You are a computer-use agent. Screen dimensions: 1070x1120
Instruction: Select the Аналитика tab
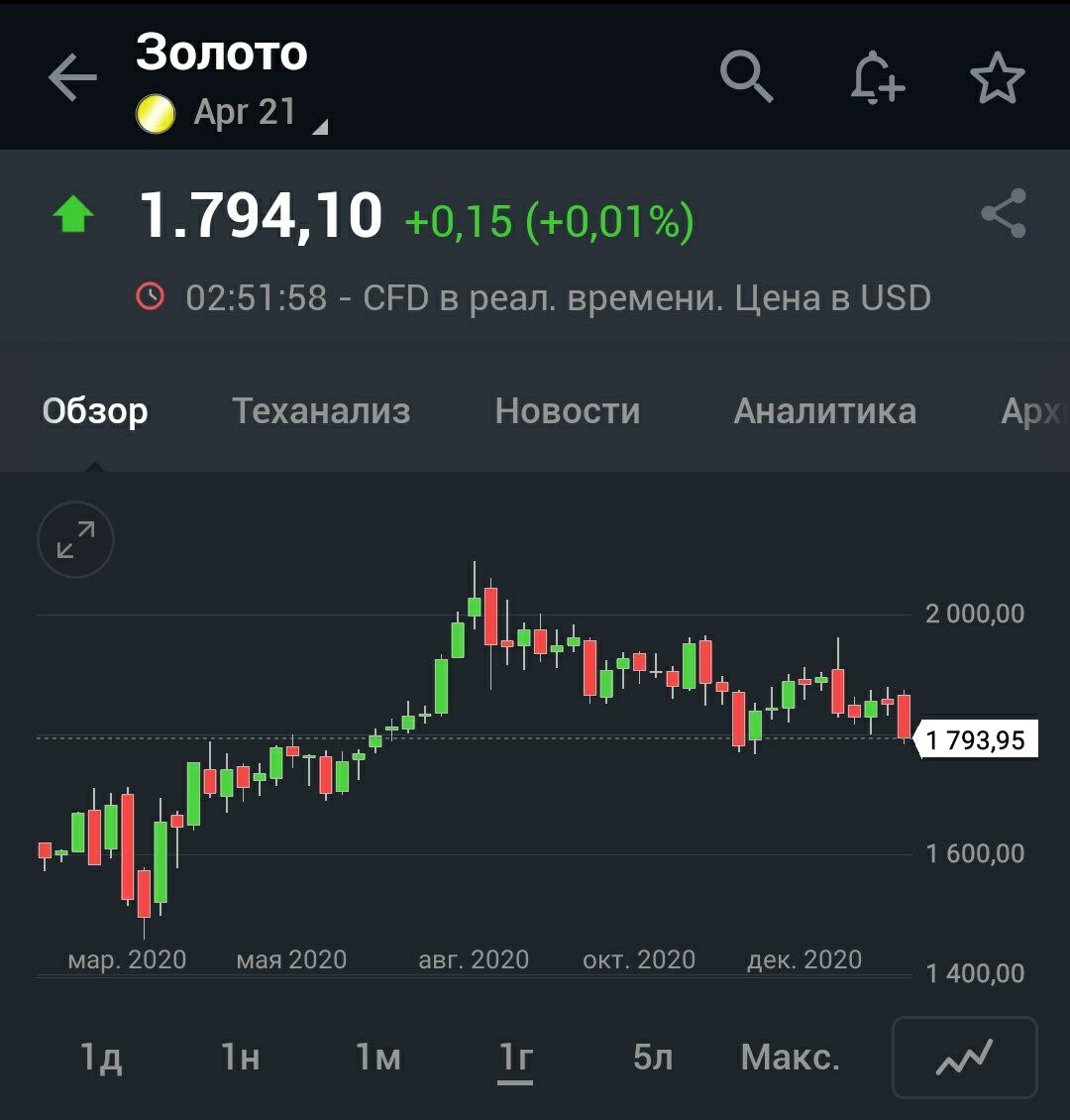(824, 410)
